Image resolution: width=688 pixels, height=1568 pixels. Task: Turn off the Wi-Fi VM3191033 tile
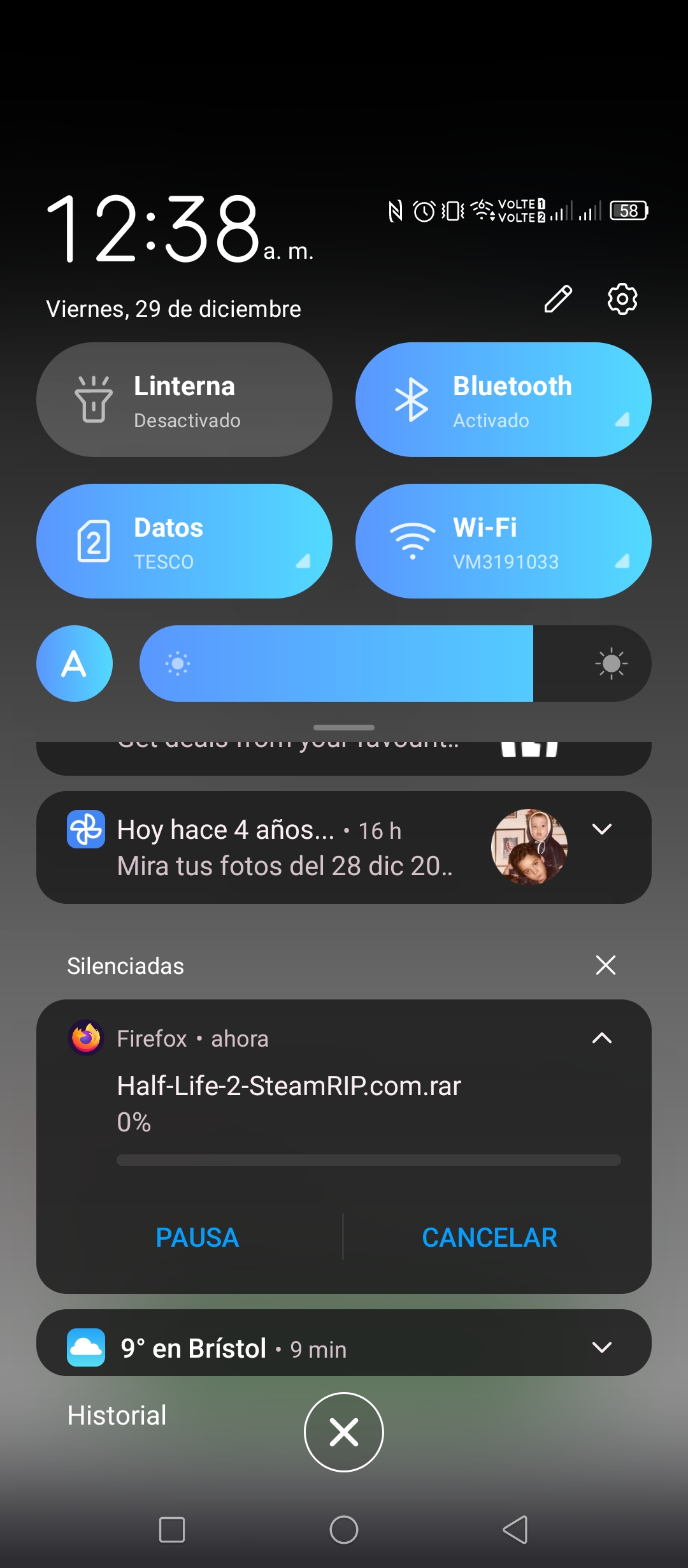click(503, 541)
